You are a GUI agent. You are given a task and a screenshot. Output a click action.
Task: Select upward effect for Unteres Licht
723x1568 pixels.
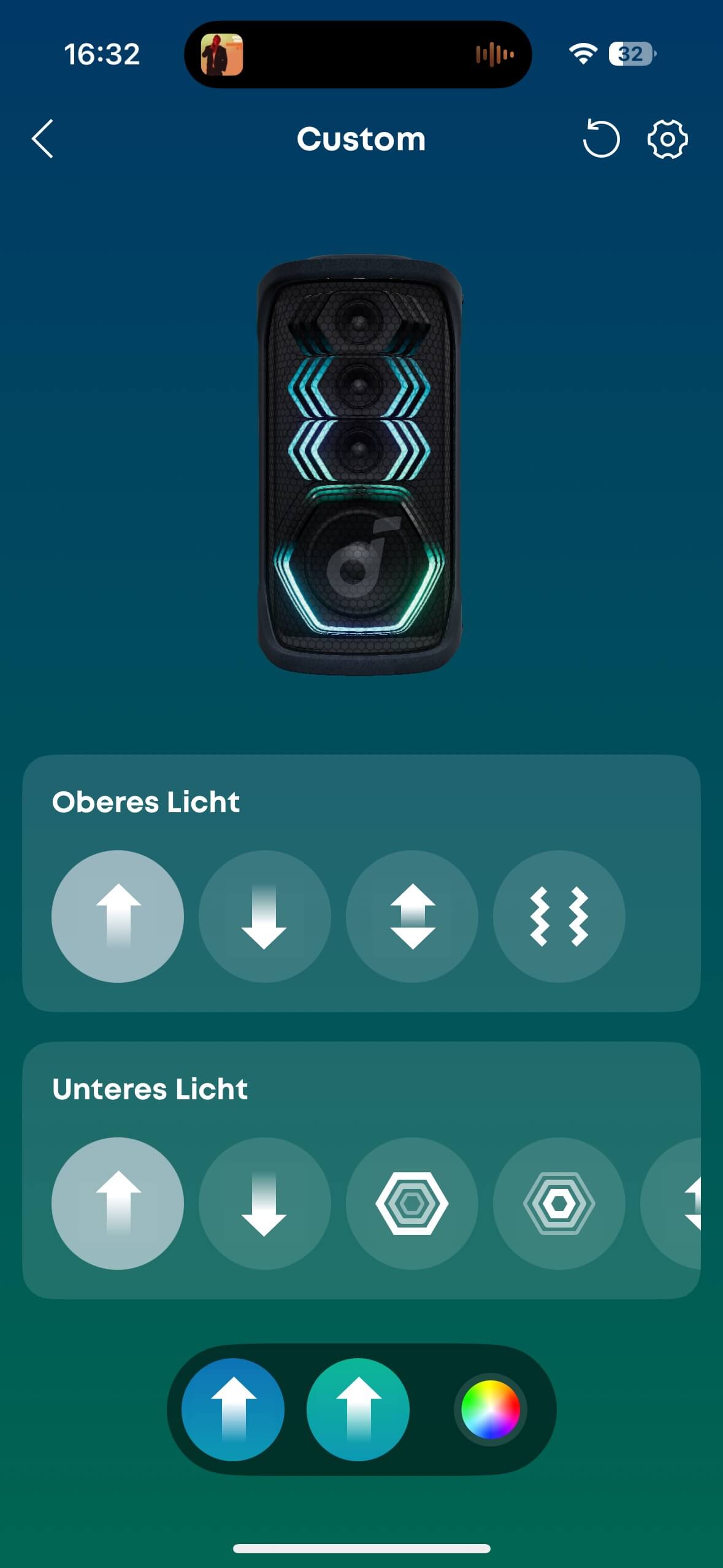pyautogui.click(x=118, y=1203)
